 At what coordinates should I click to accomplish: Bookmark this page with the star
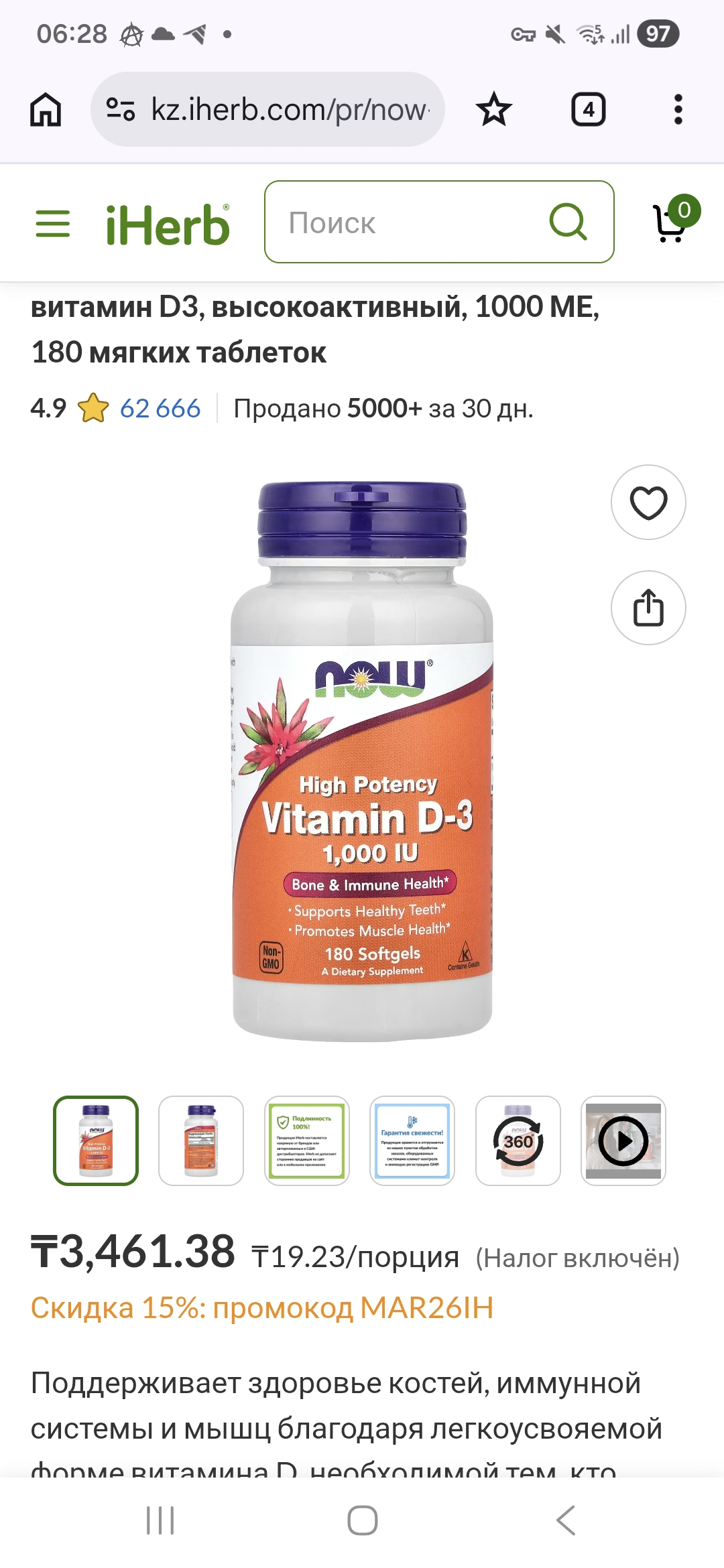click(494, 109)
